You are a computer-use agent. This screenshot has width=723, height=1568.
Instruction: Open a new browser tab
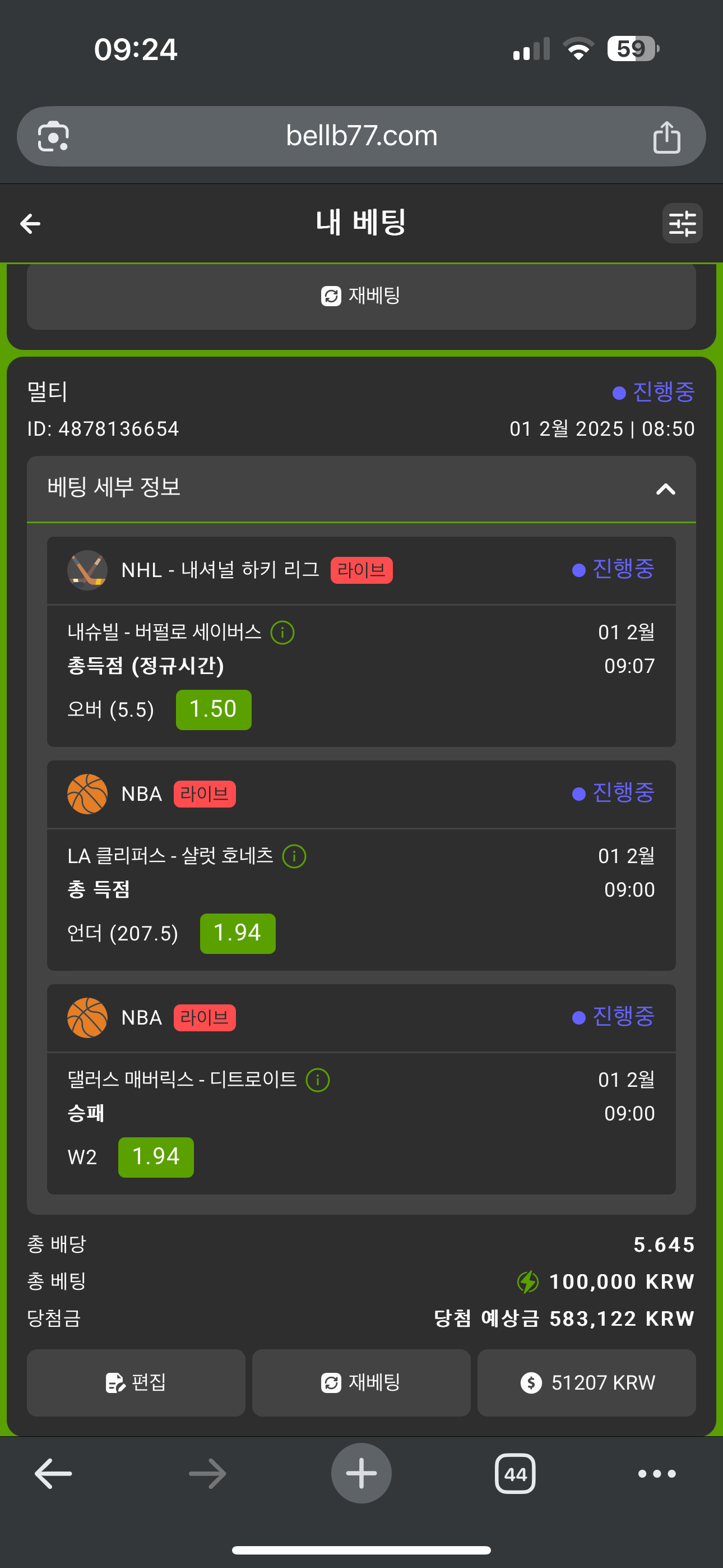point(361,1474)
